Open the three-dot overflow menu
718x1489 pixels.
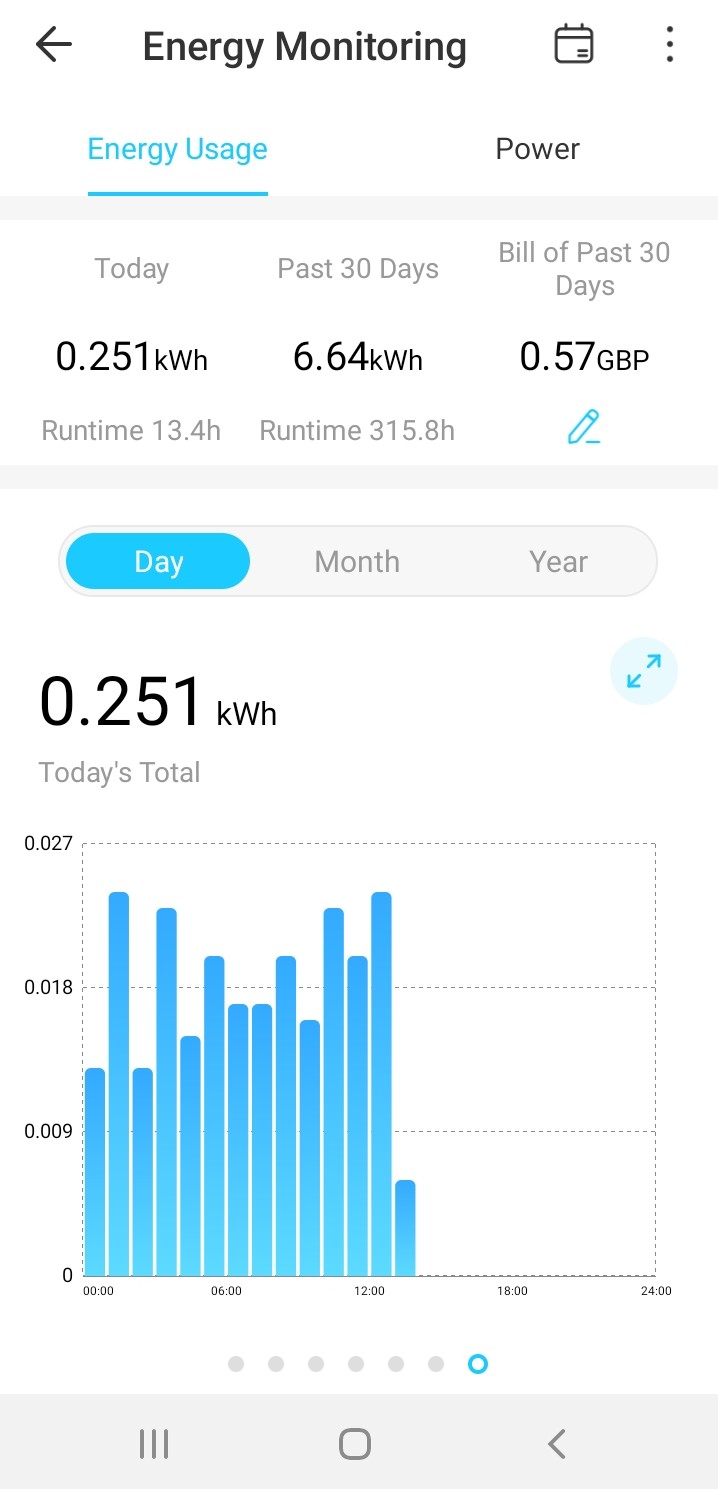(669, 45)
